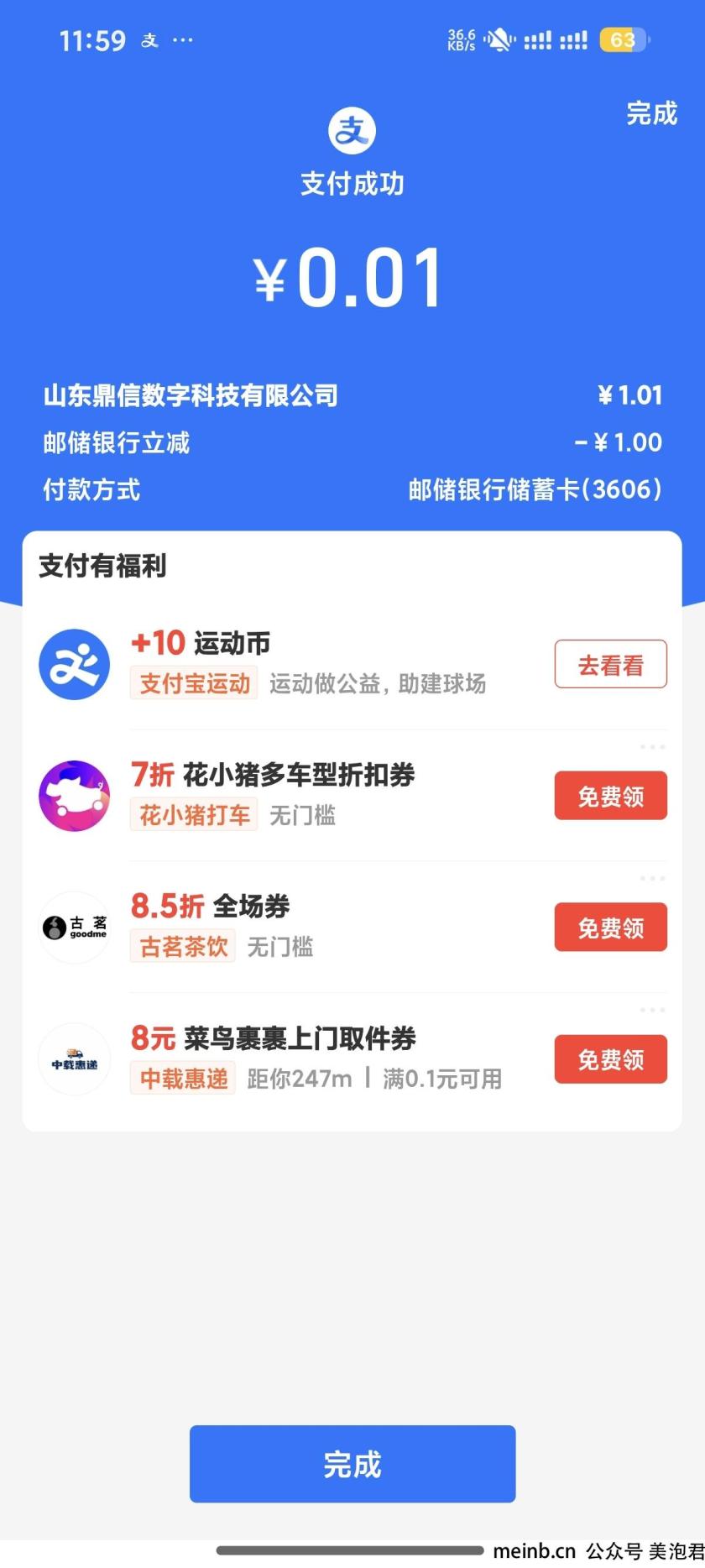Claim the 菜鸟裹裹 8元 coupon with 免费领

[x=610, y=1058]
